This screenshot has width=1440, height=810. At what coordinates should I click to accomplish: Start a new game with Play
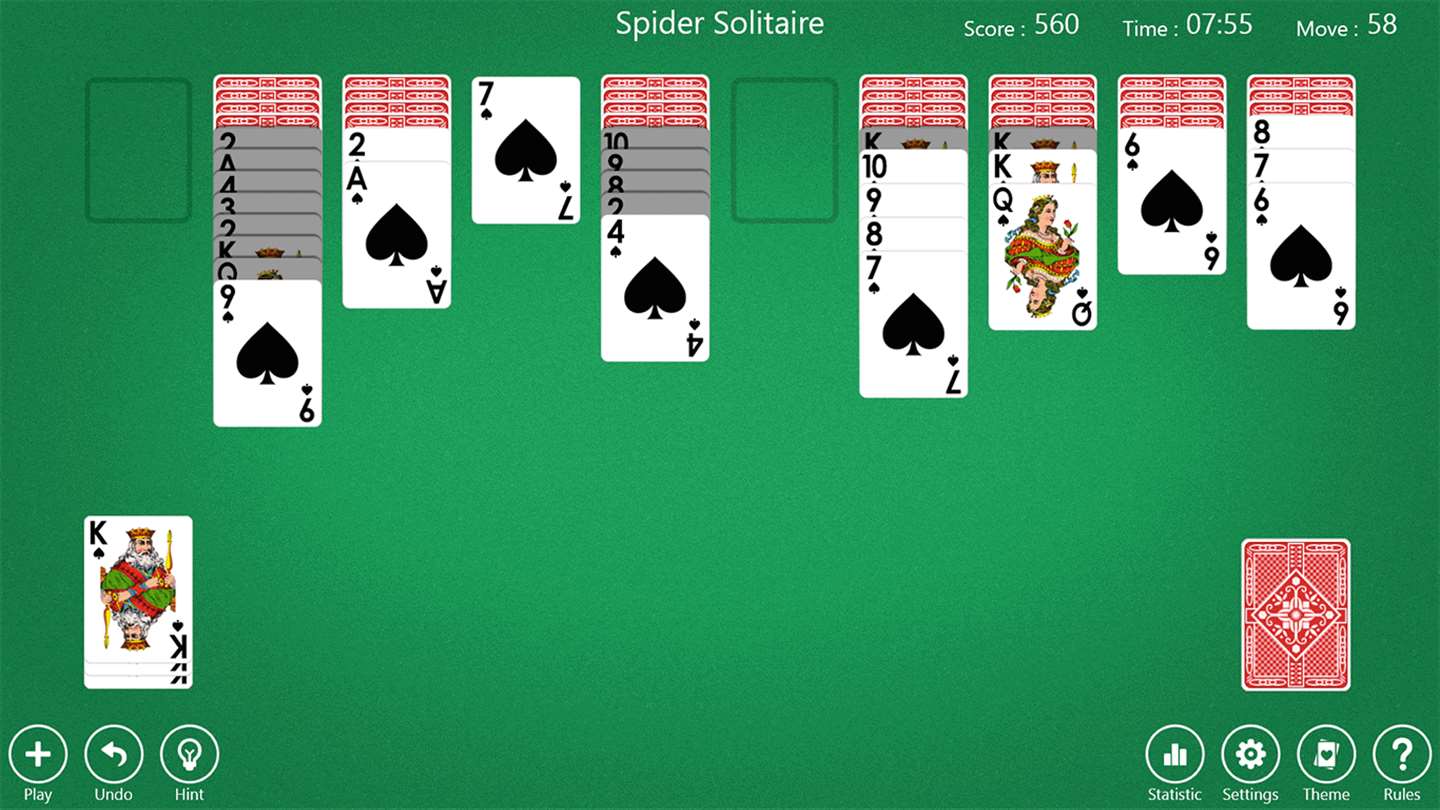click(38, 755)
